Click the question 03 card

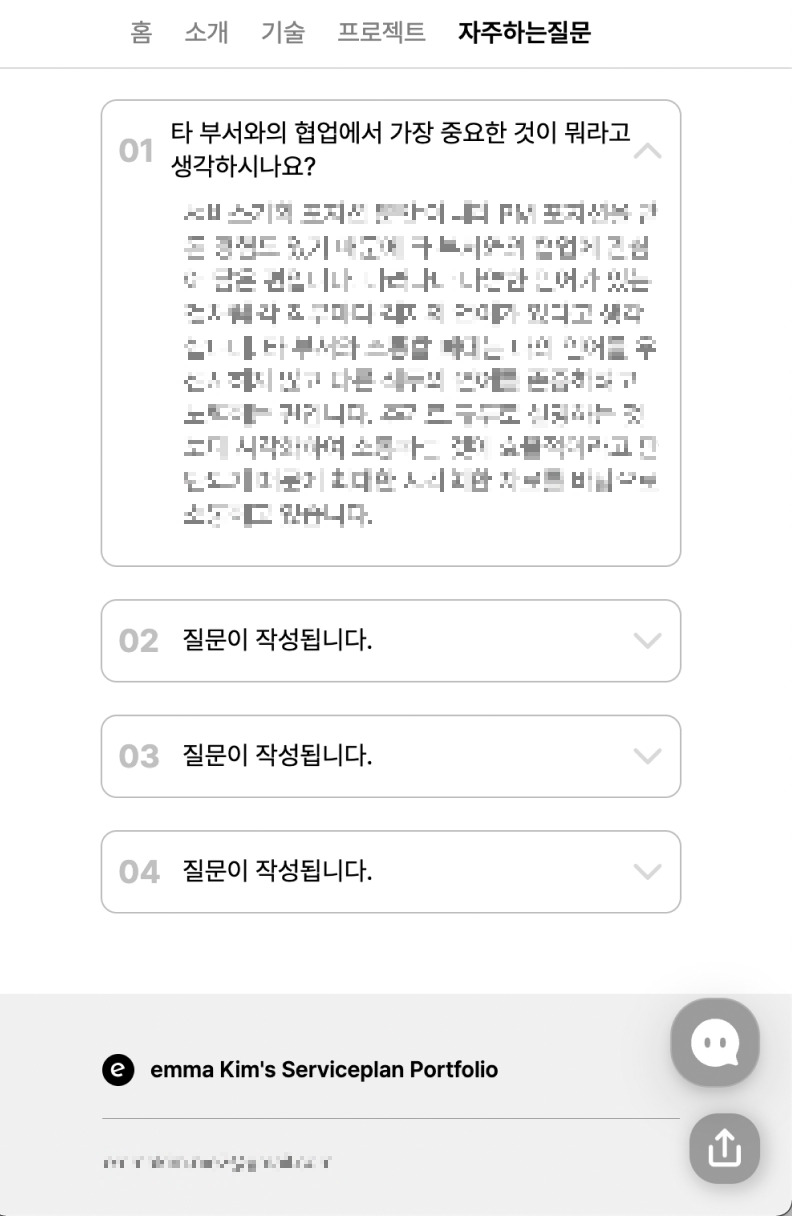[x=390, y=756]
